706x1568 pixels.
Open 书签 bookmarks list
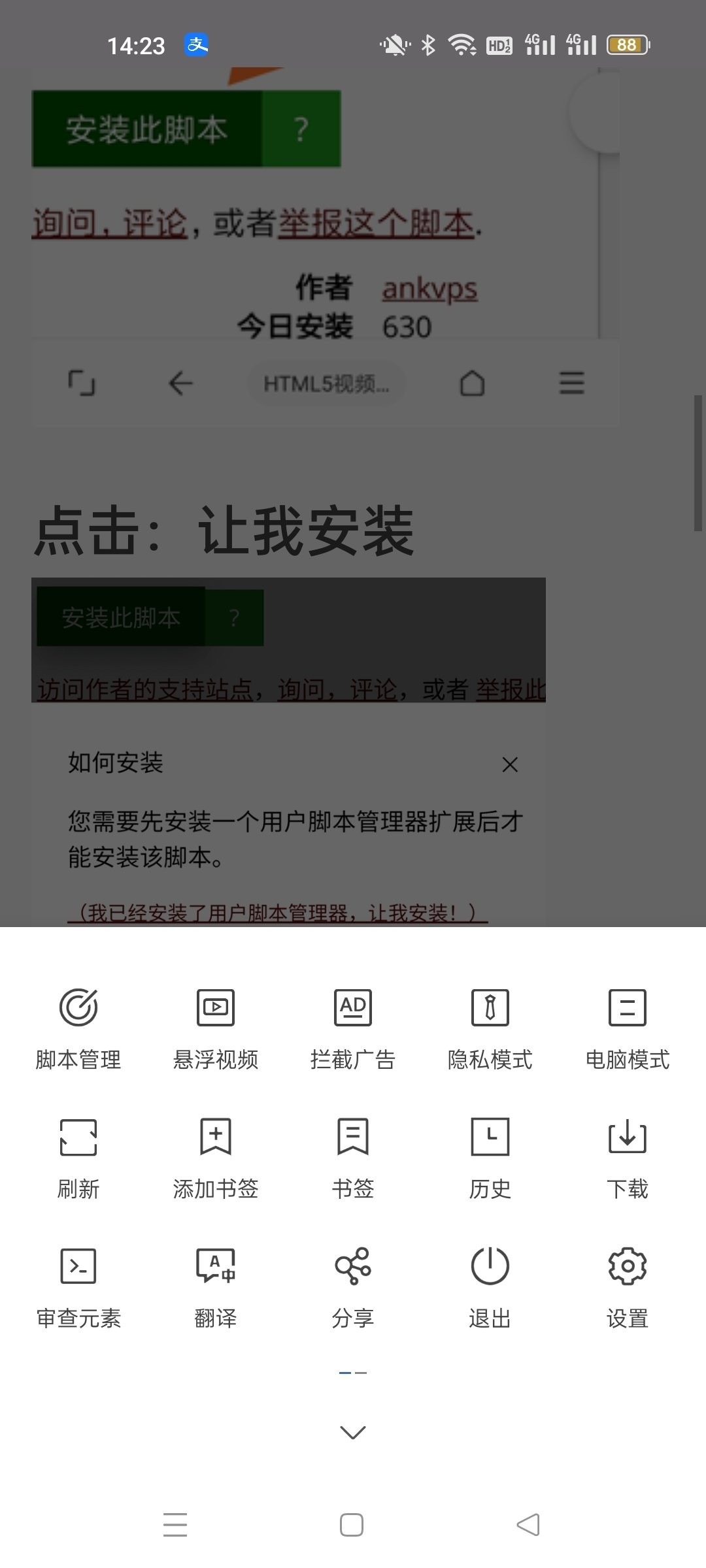[353, 1155]
